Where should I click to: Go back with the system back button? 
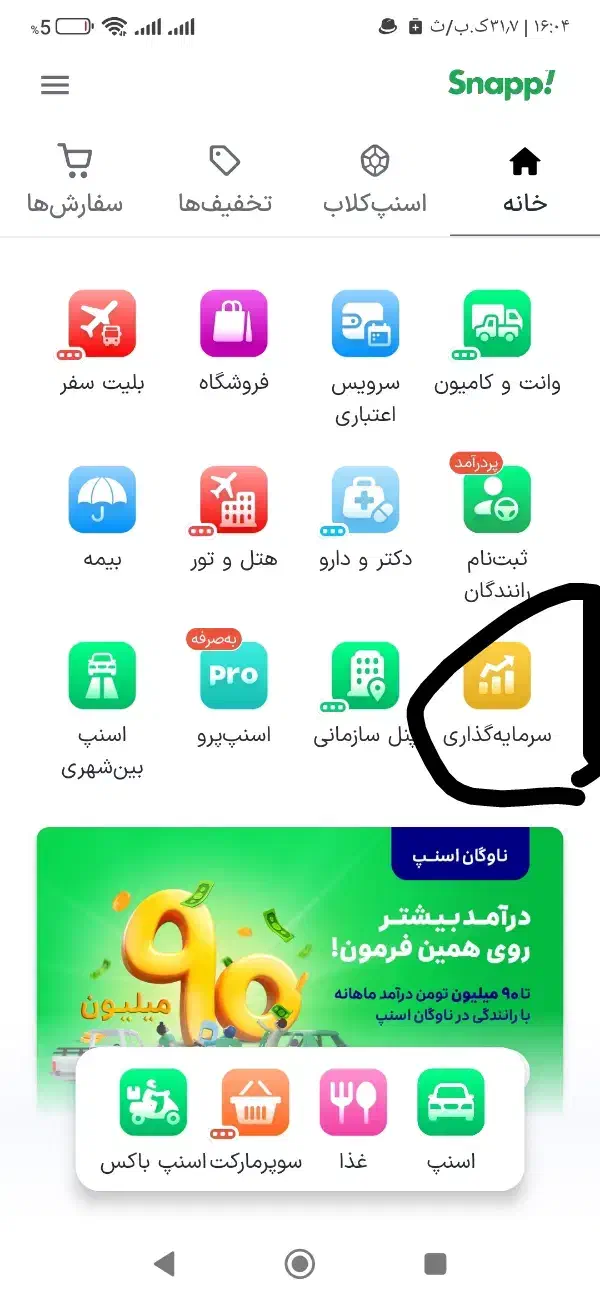tap(164, 1263)
